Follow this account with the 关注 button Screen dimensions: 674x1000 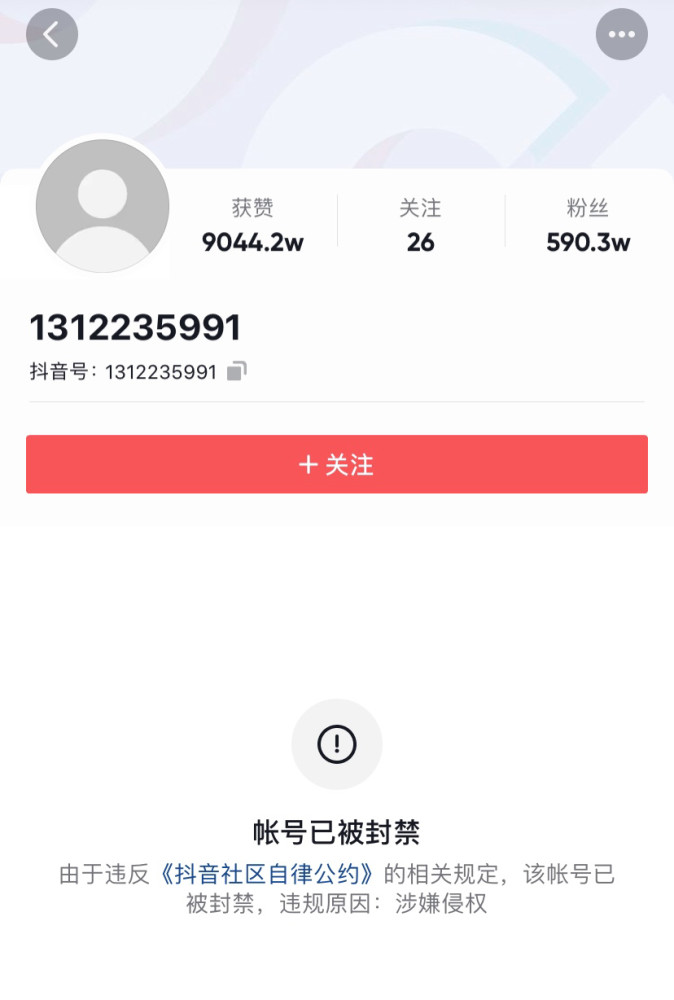pos(337,465)
